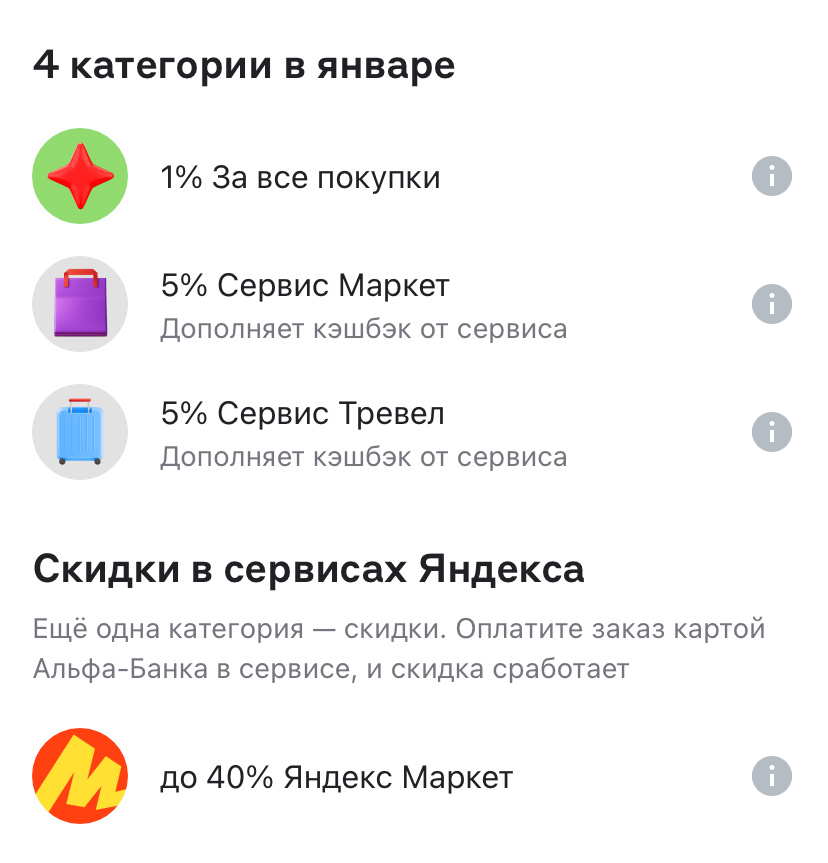View info on 5% Сервис Тревел
This screenshot has height=863, width=828.
click(x=771, y=432)
